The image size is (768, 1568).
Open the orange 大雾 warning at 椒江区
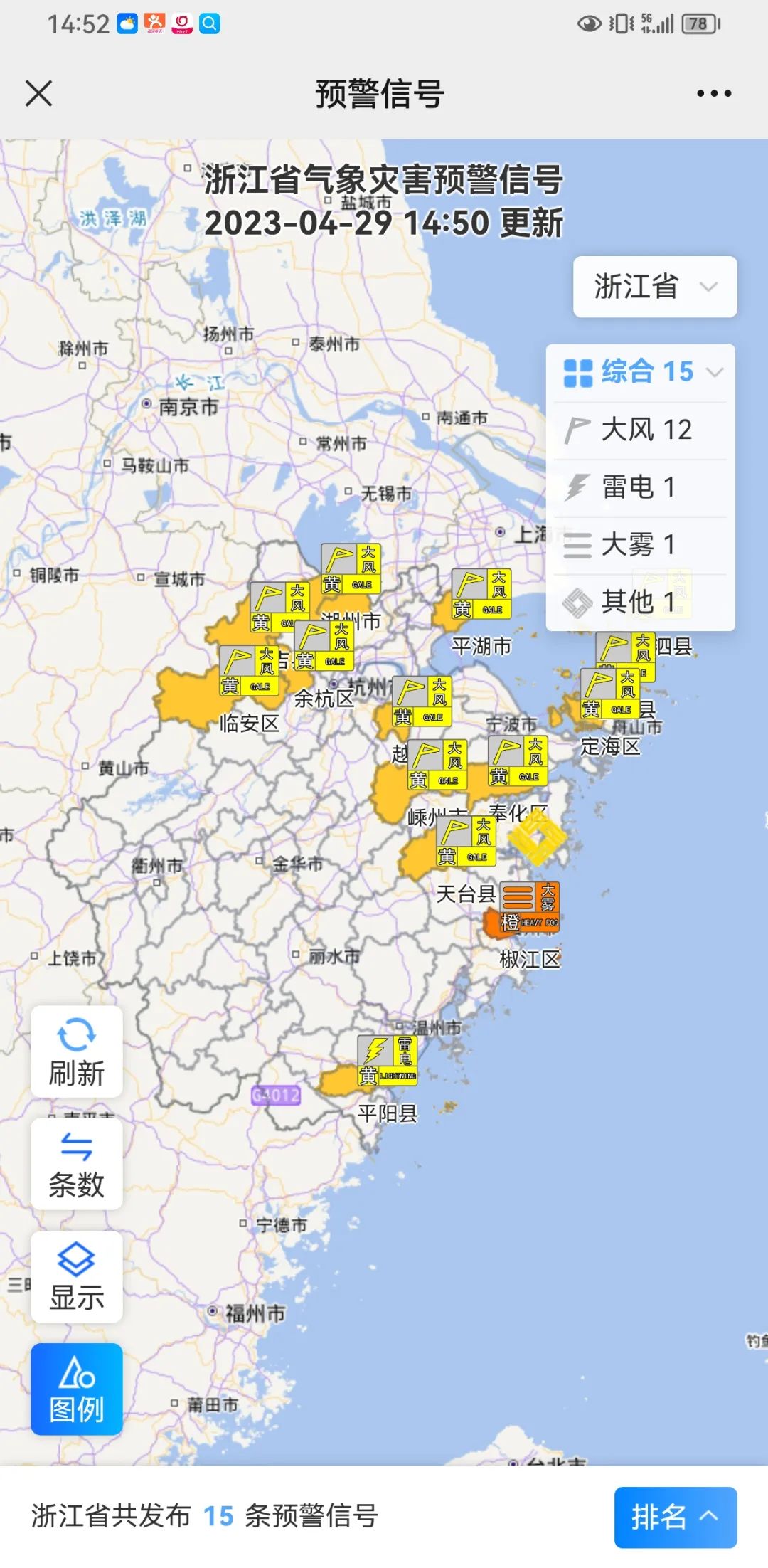pyautogui.click(x=530, y=907)
